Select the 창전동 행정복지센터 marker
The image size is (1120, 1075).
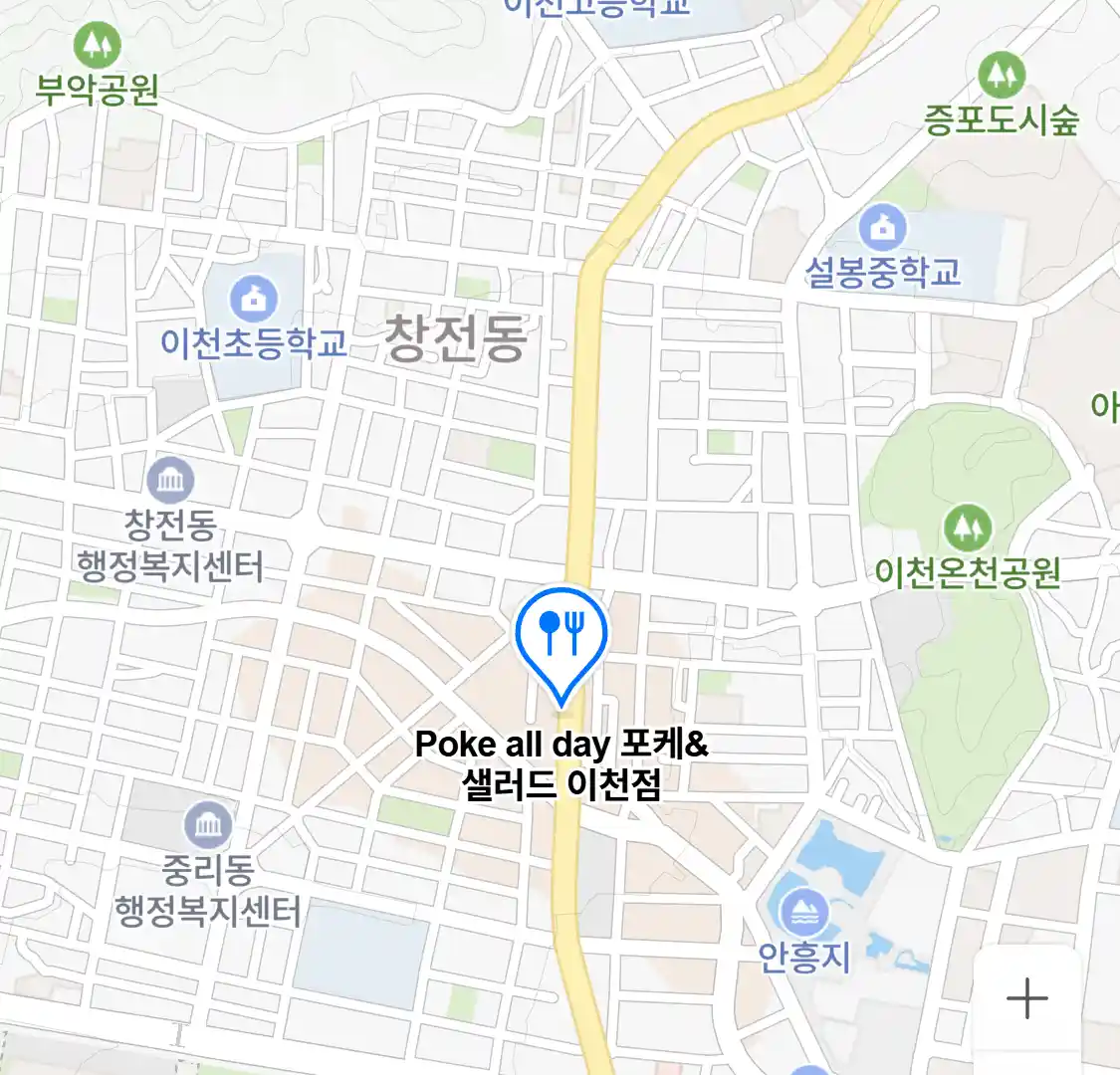[x=171, y=481]
